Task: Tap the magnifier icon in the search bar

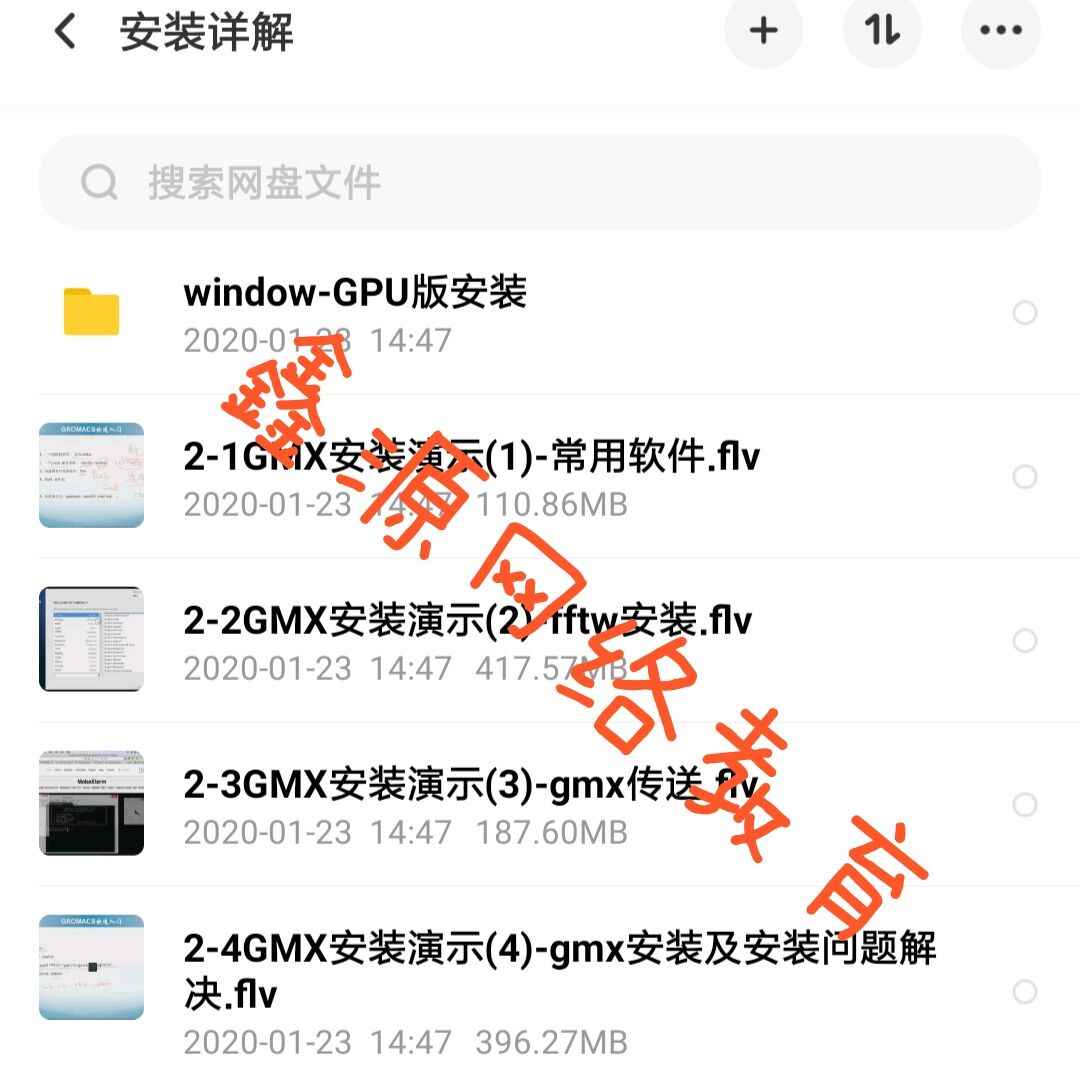Action: coord(97,181)
